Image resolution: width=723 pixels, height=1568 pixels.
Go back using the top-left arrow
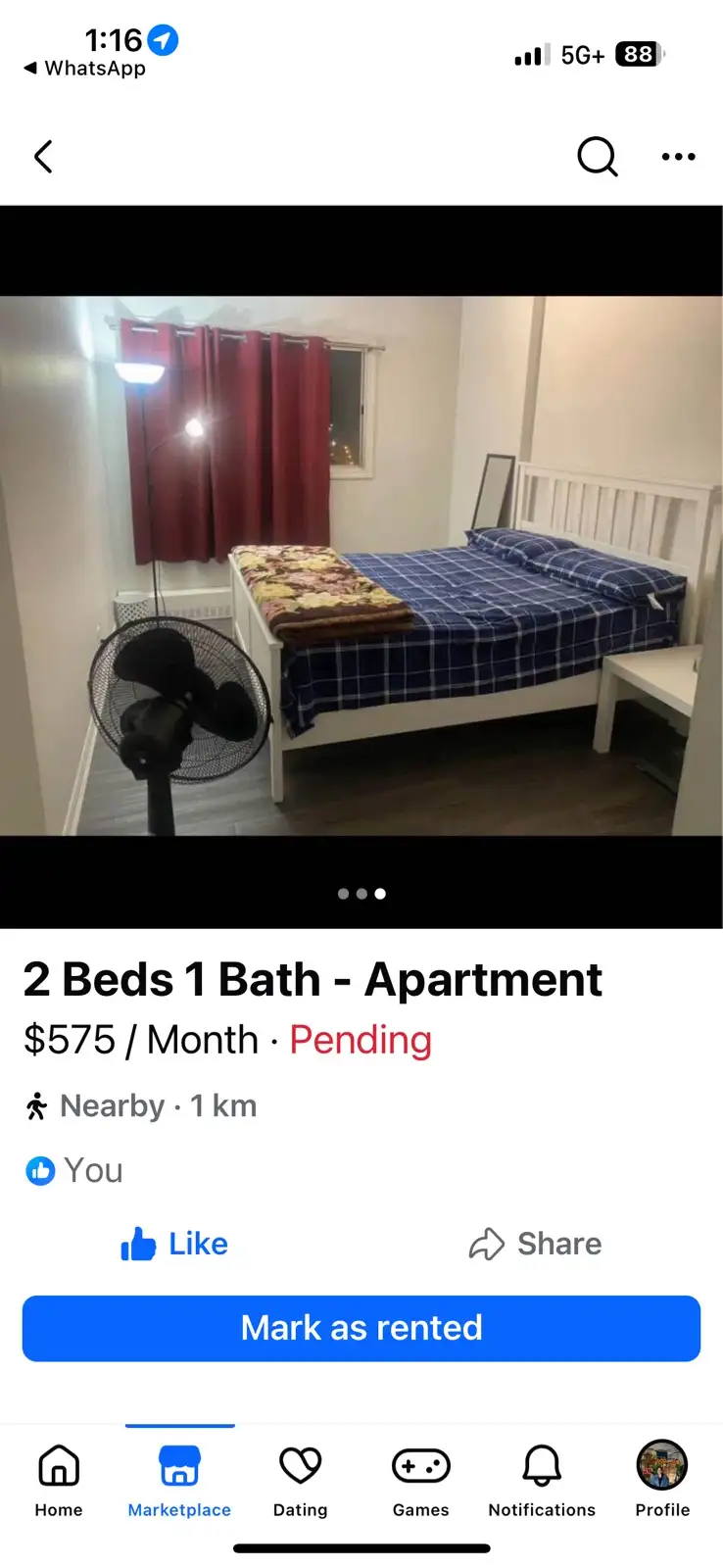[x=43, y=157]
